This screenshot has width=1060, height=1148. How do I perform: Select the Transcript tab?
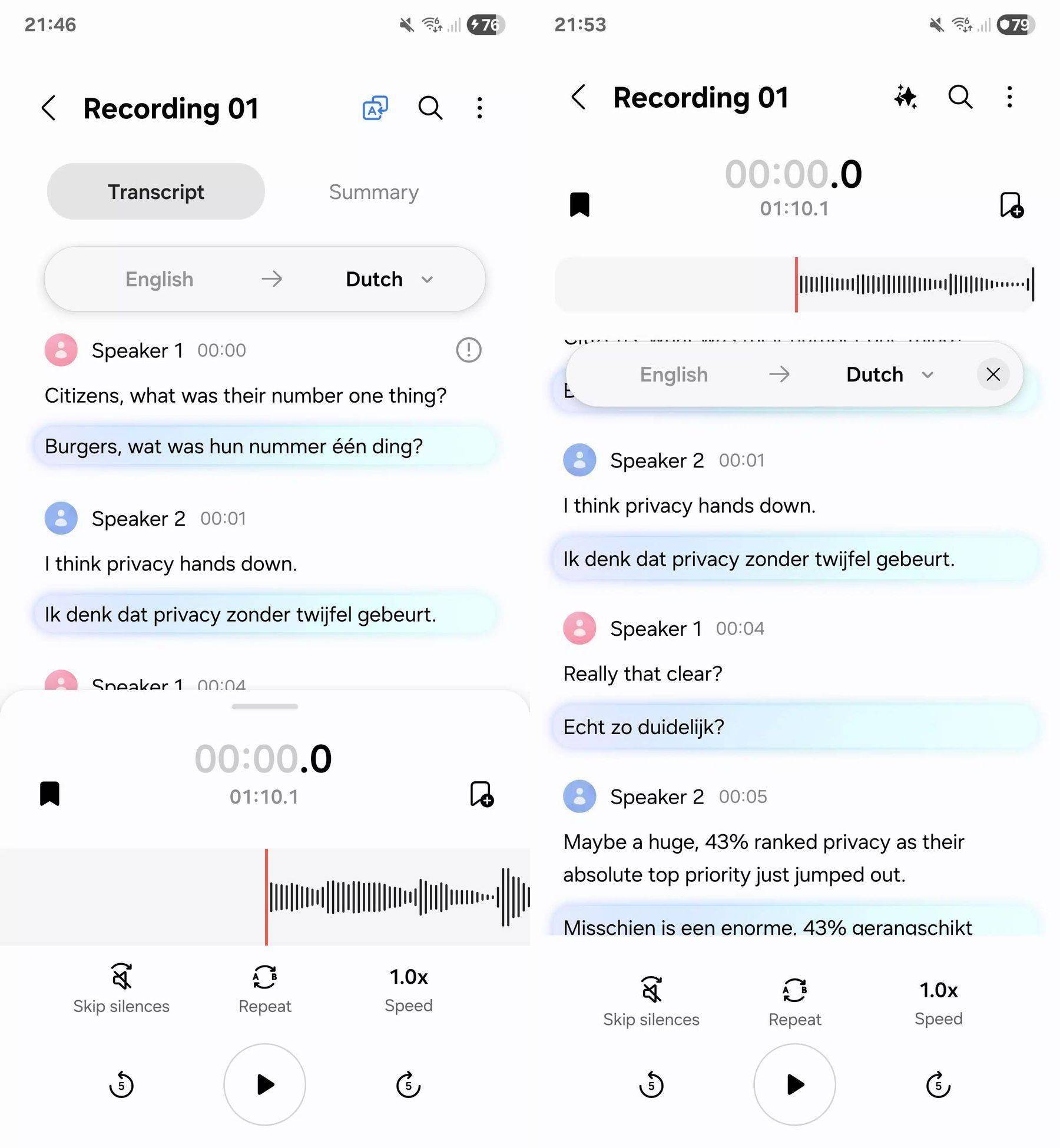[155, 192]
